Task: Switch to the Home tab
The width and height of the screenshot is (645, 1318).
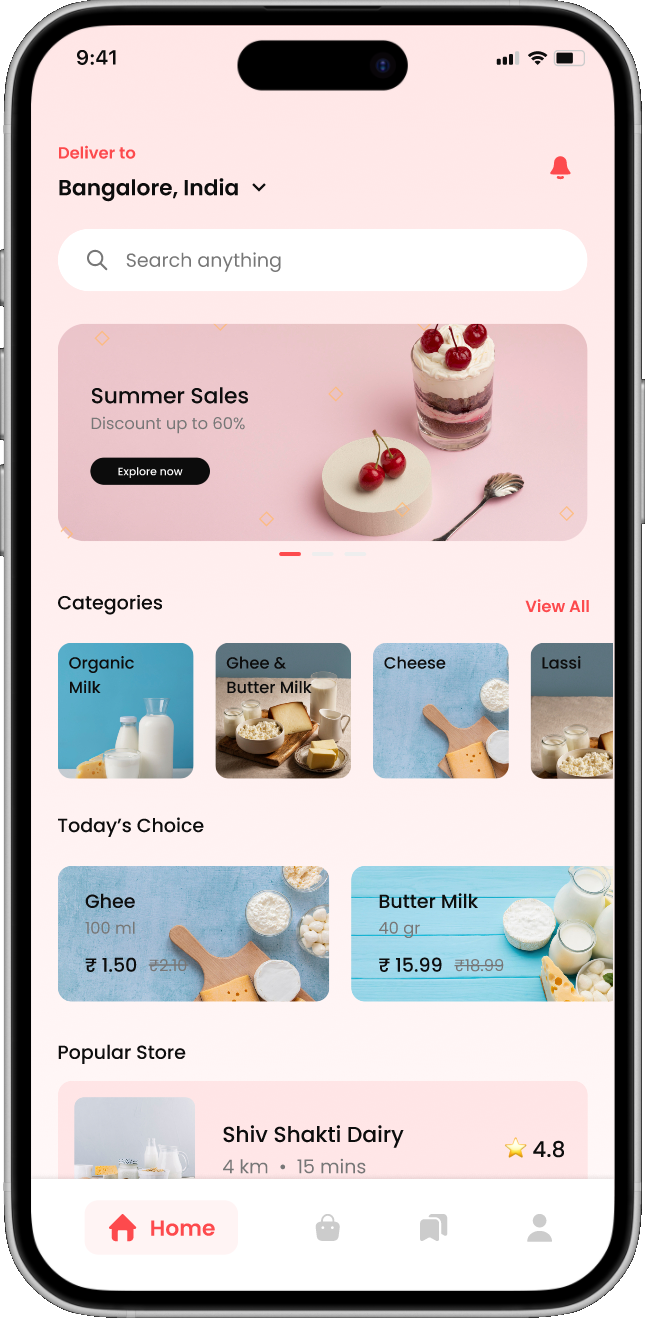Action: (x=162, y=1227)
